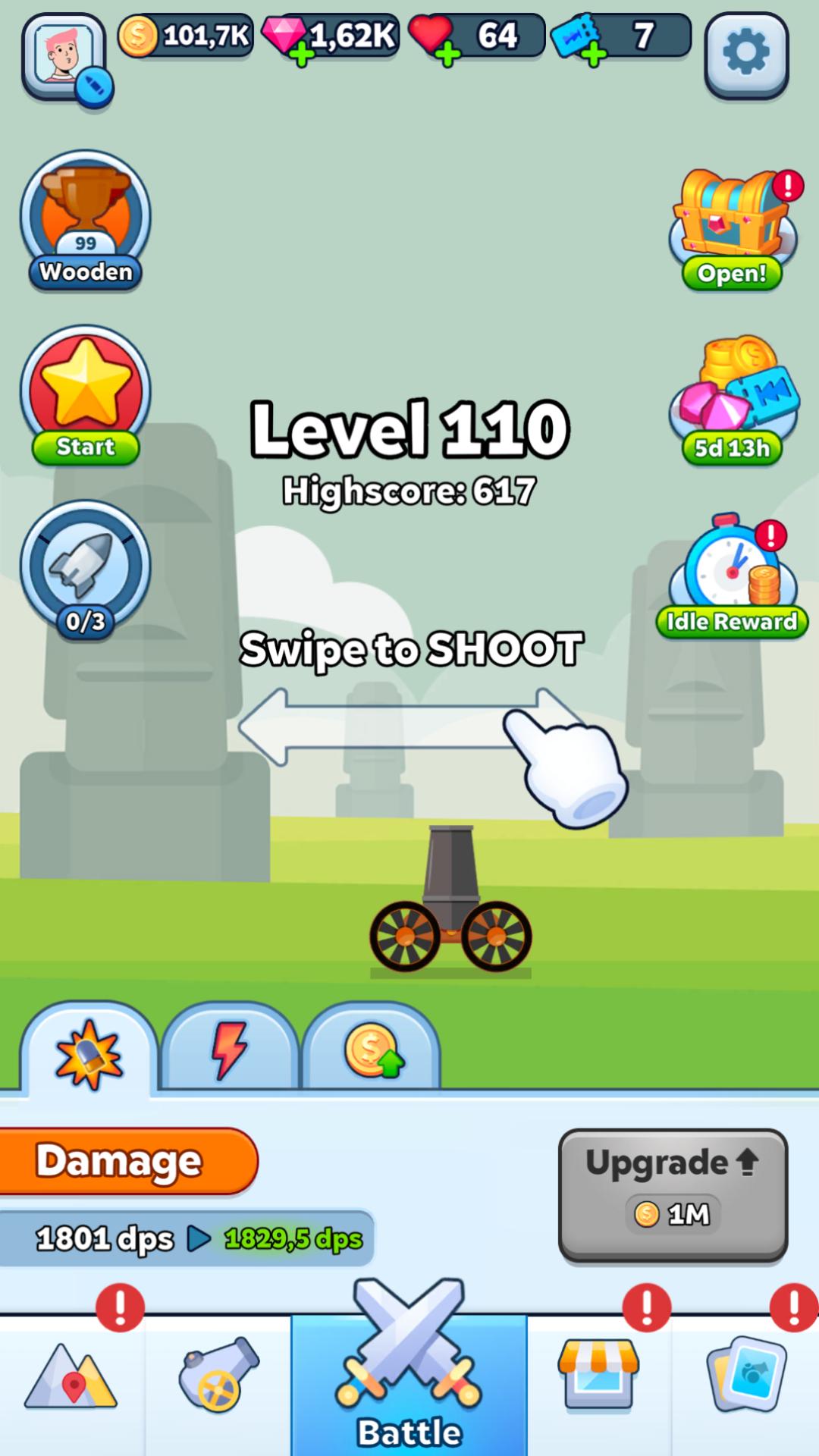
Task: Open the rocket 0/3 booster
Action: 86,570
